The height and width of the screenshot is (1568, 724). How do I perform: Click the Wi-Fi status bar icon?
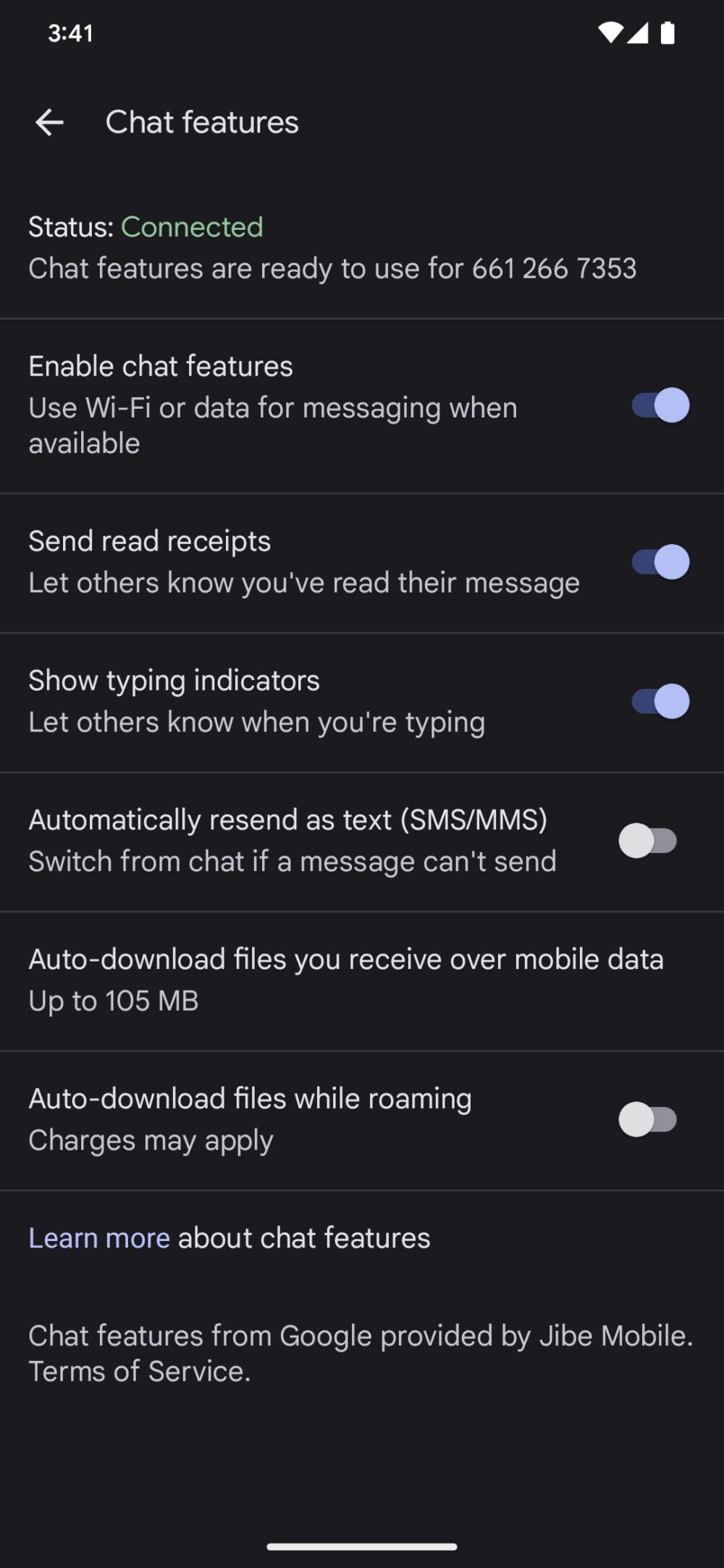tap(612, 33)
